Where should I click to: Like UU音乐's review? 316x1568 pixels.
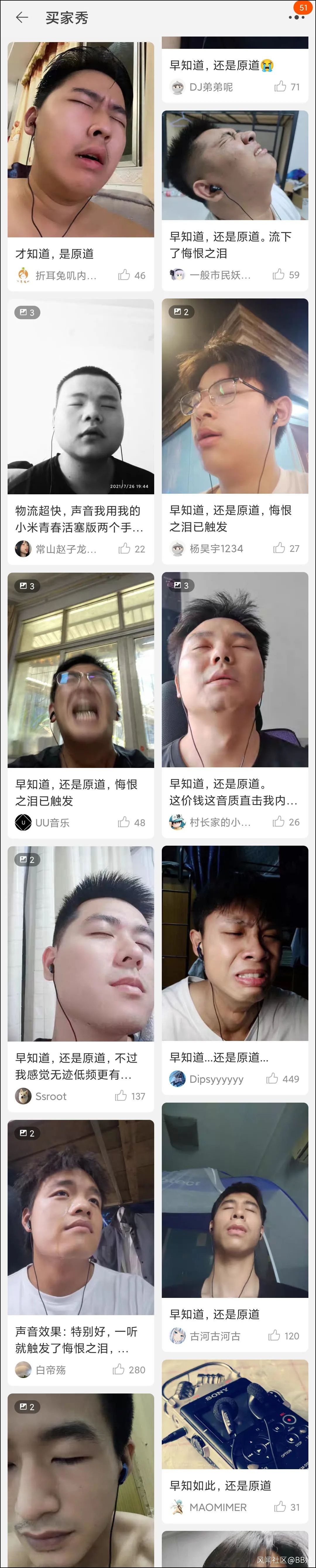point(124,822)
